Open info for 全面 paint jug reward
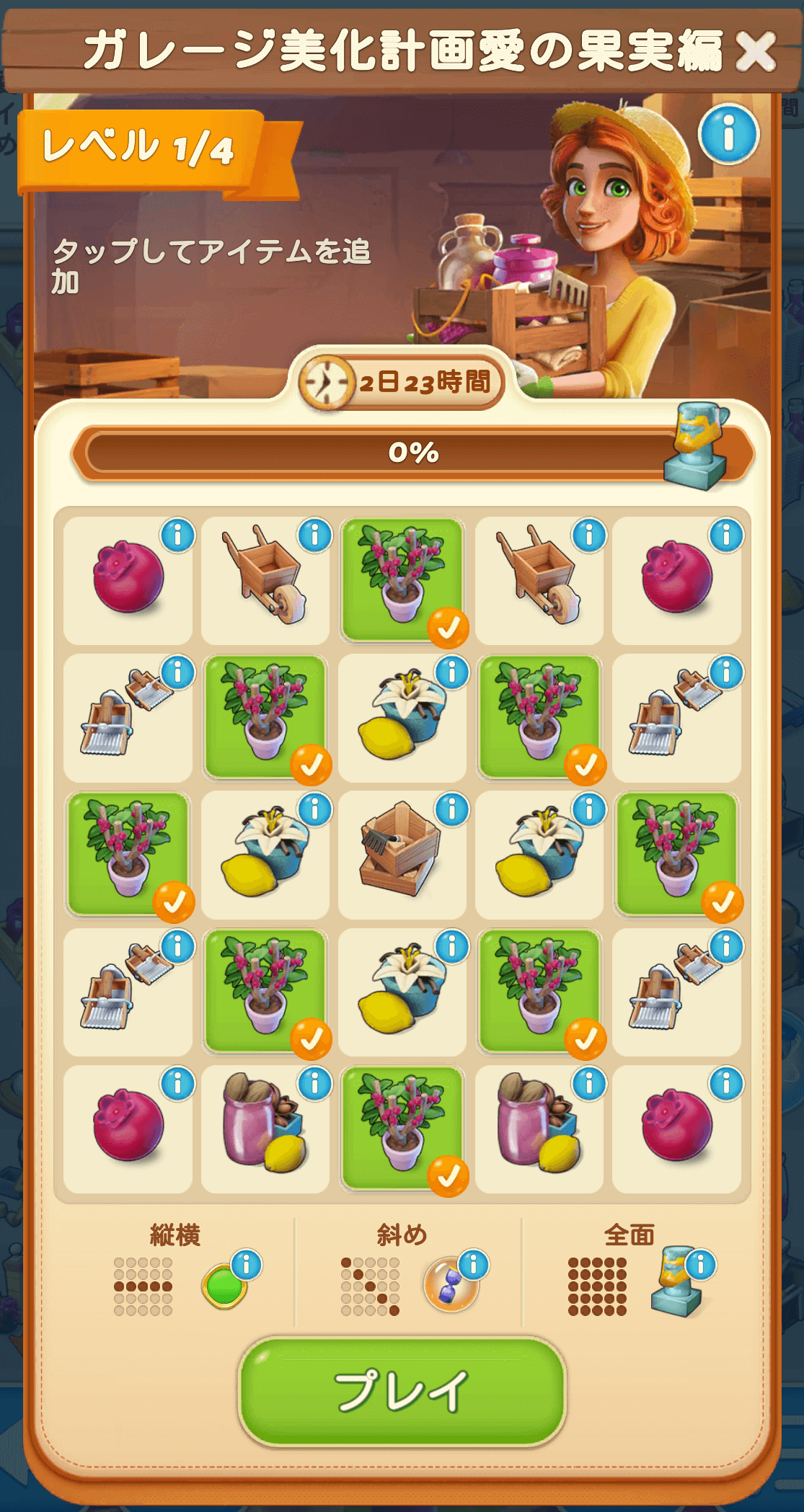This screenshot has height=1512, width=804. tap(700, 1264)
